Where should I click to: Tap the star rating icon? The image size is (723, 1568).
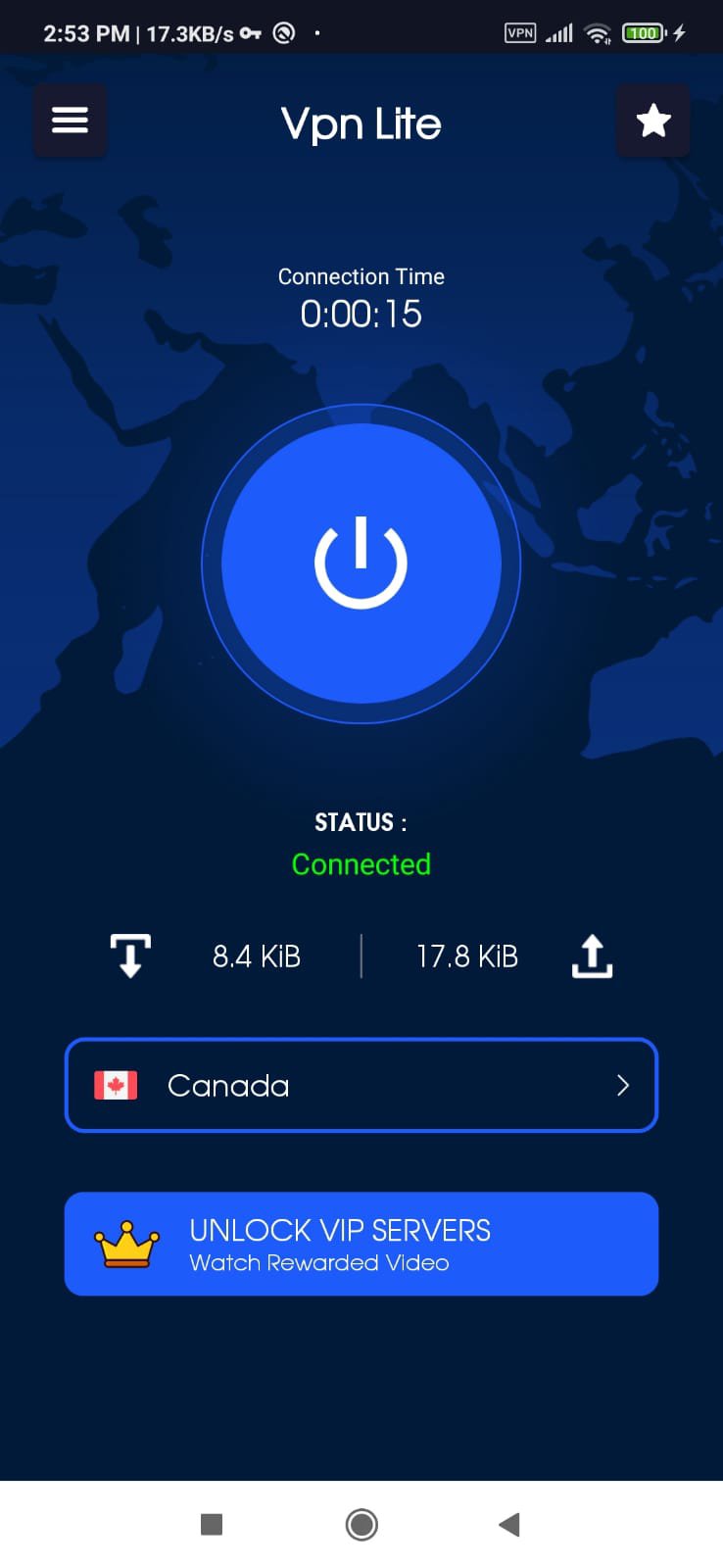(x=652, y=120)
